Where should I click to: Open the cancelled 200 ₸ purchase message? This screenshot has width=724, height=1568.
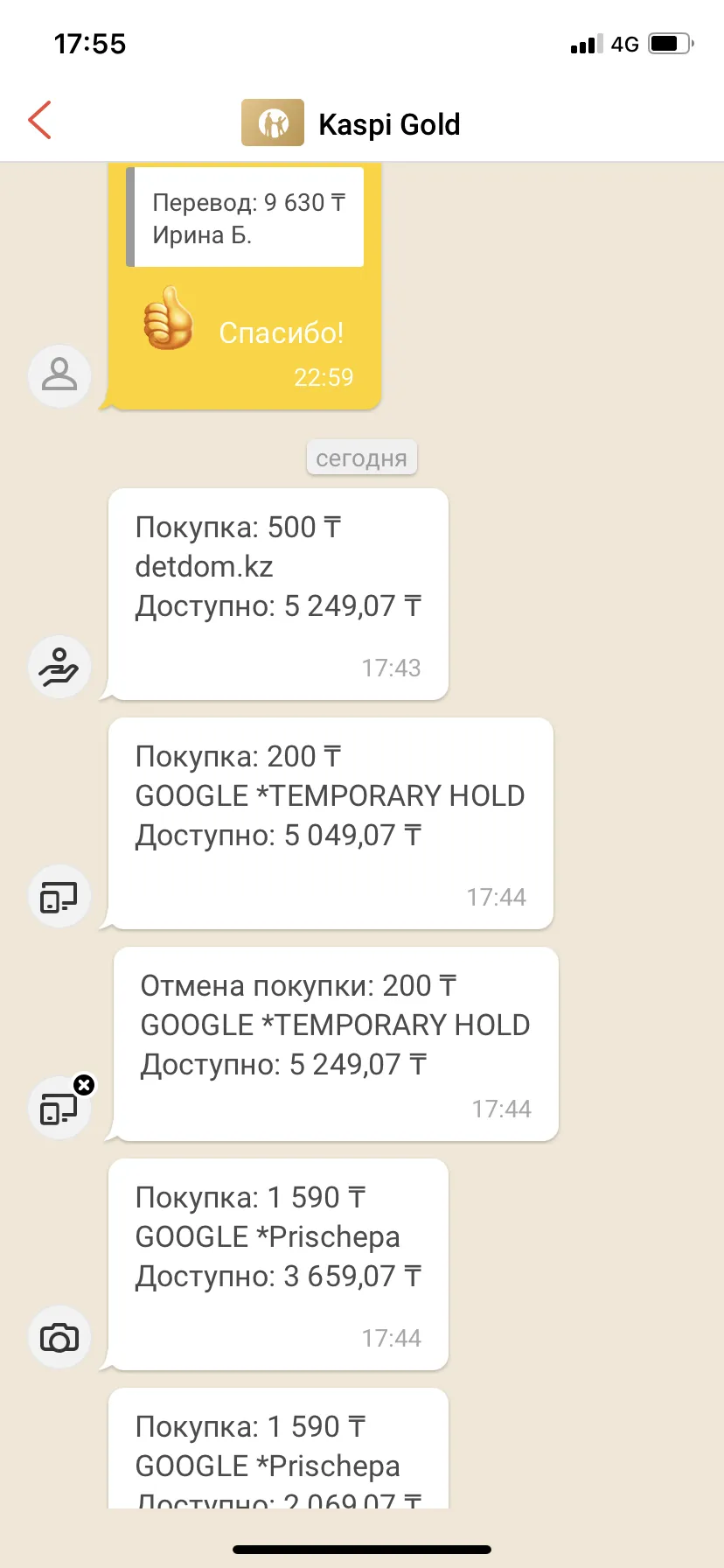pos(336,1044)
